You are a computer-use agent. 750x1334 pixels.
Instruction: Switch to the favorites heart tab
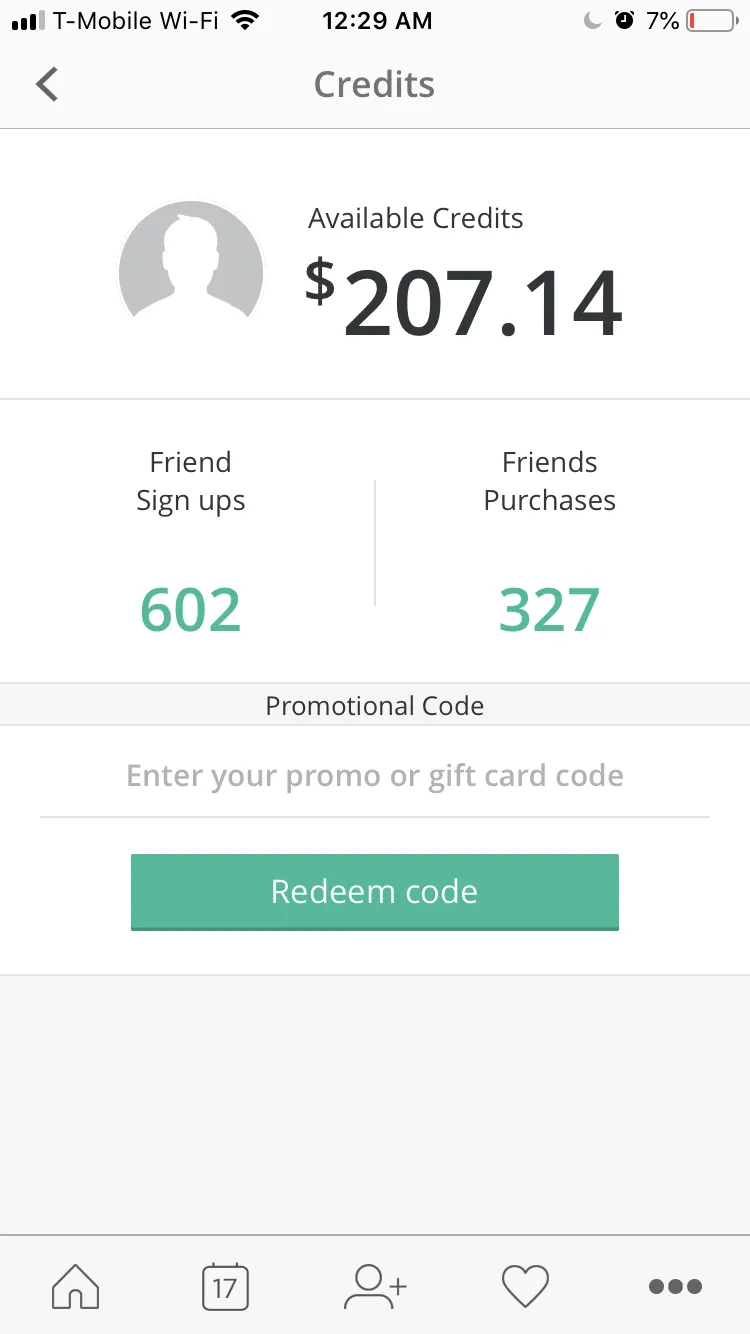pos(525,1286)
